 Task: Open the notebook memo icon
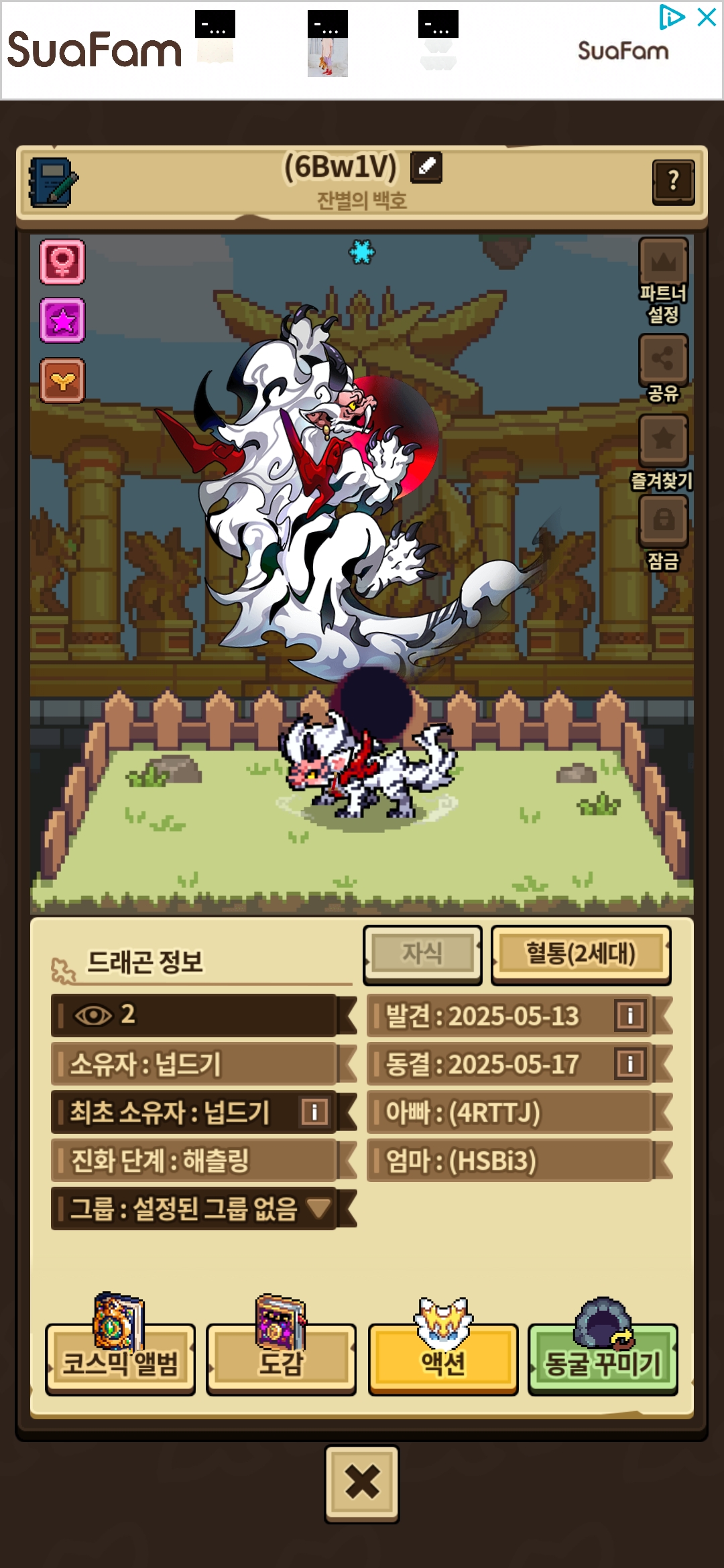click(53, 182)
